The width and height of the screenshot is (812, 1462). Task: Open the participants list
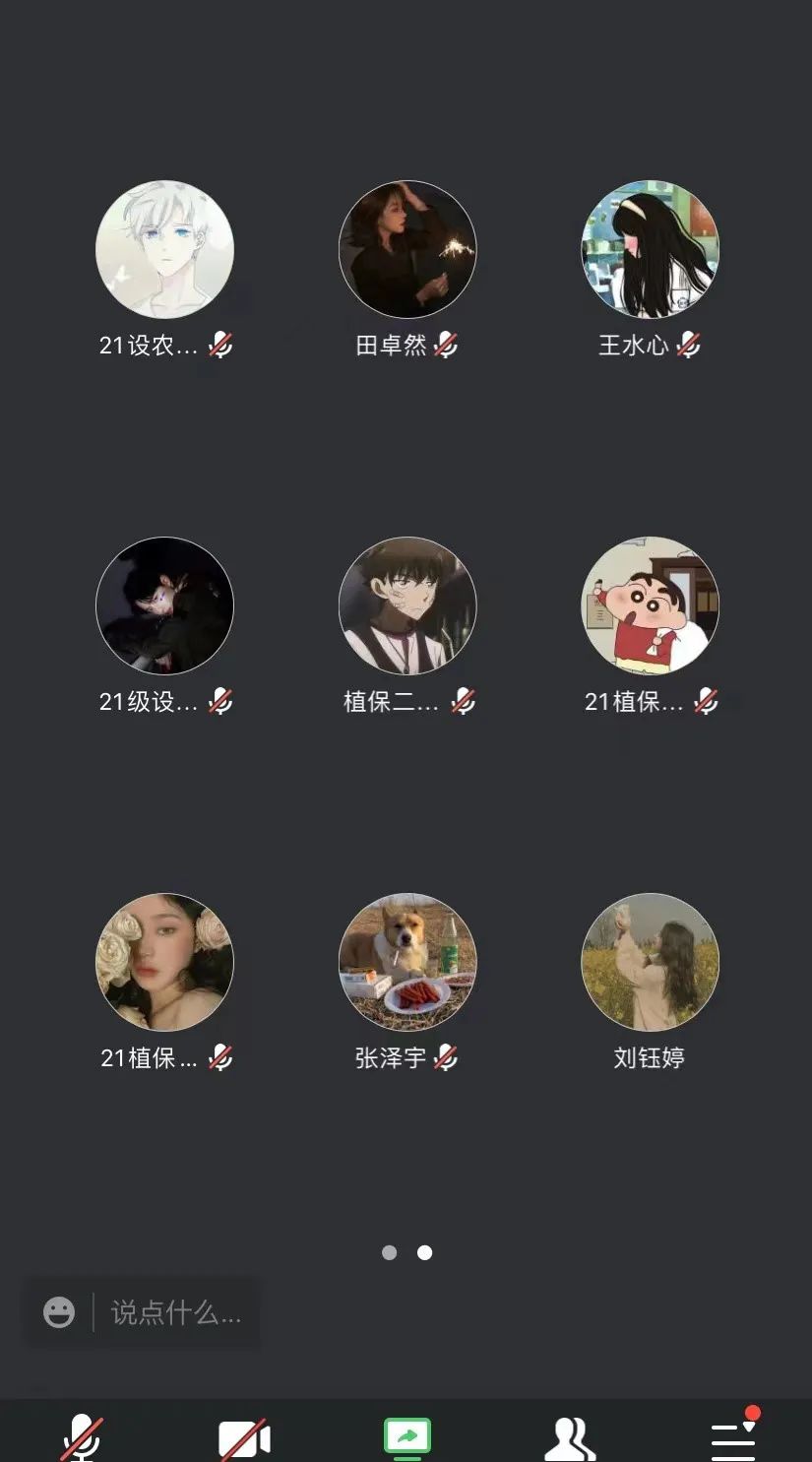(x=570, y=1438)
